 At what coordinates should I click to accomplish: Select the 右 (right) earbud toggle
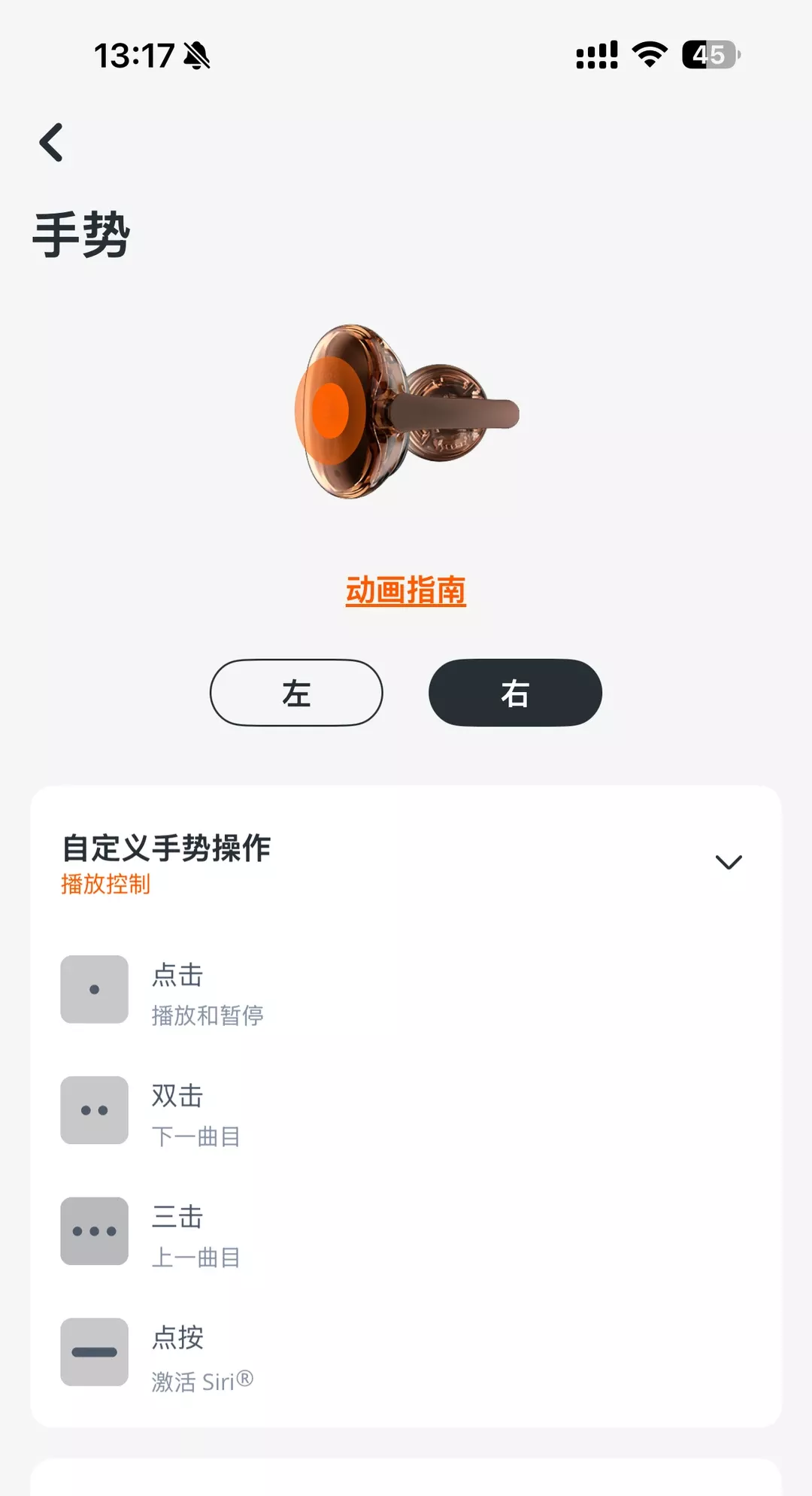tap(514, 693)
